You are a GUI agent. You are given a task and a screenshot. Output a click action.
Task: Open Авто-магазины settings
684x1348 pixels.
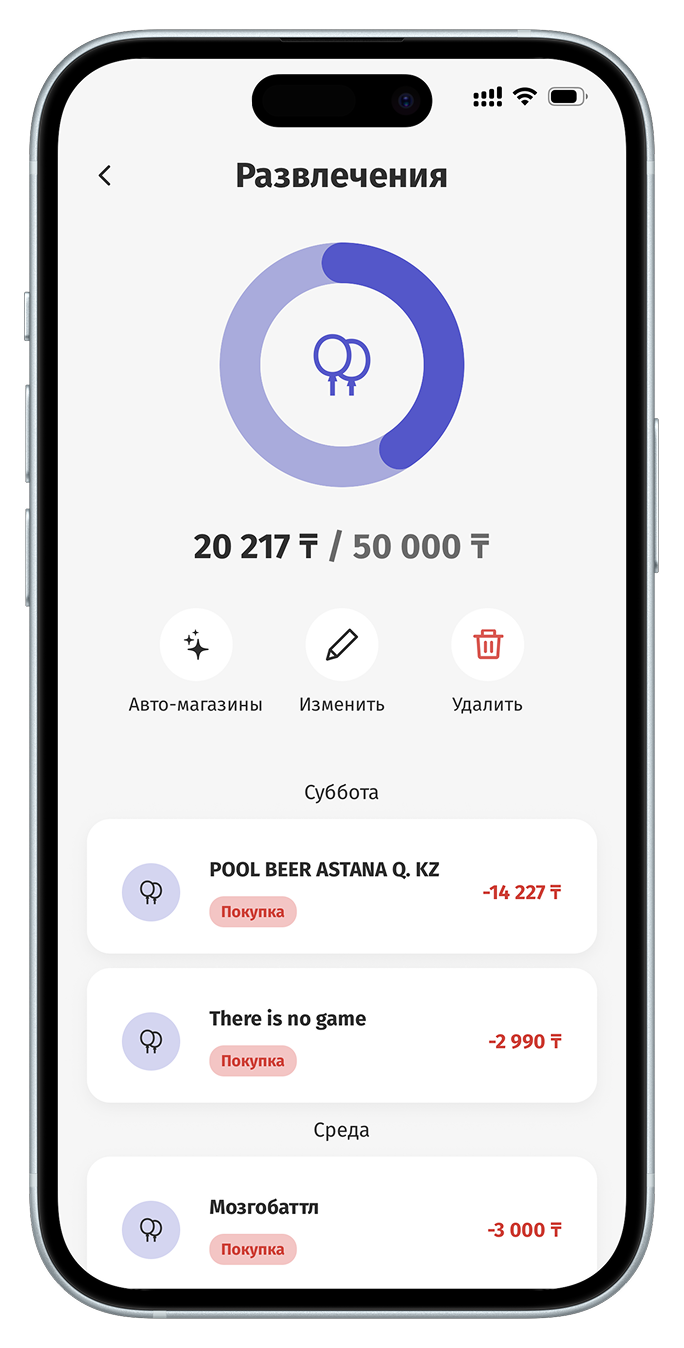[x=196, y=645]
